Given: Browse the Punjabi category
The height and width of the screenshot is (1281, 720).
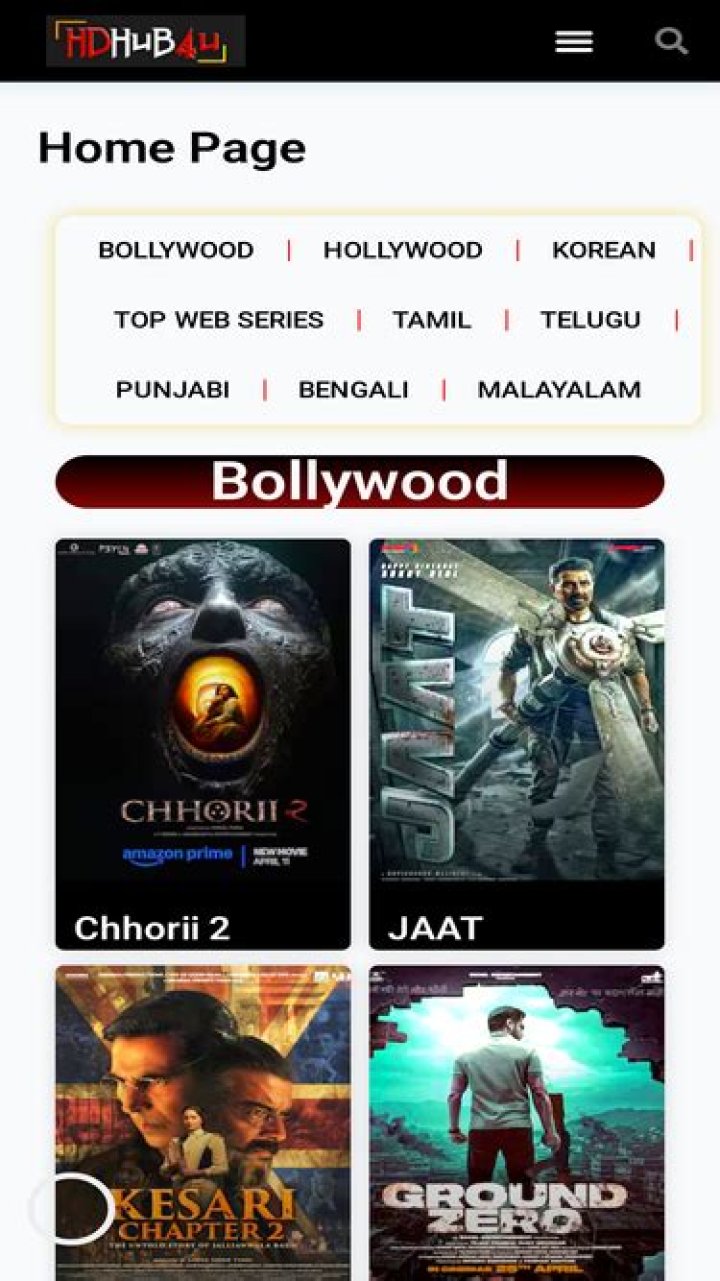Looking at the screenshot, I should tap(172, 390).
